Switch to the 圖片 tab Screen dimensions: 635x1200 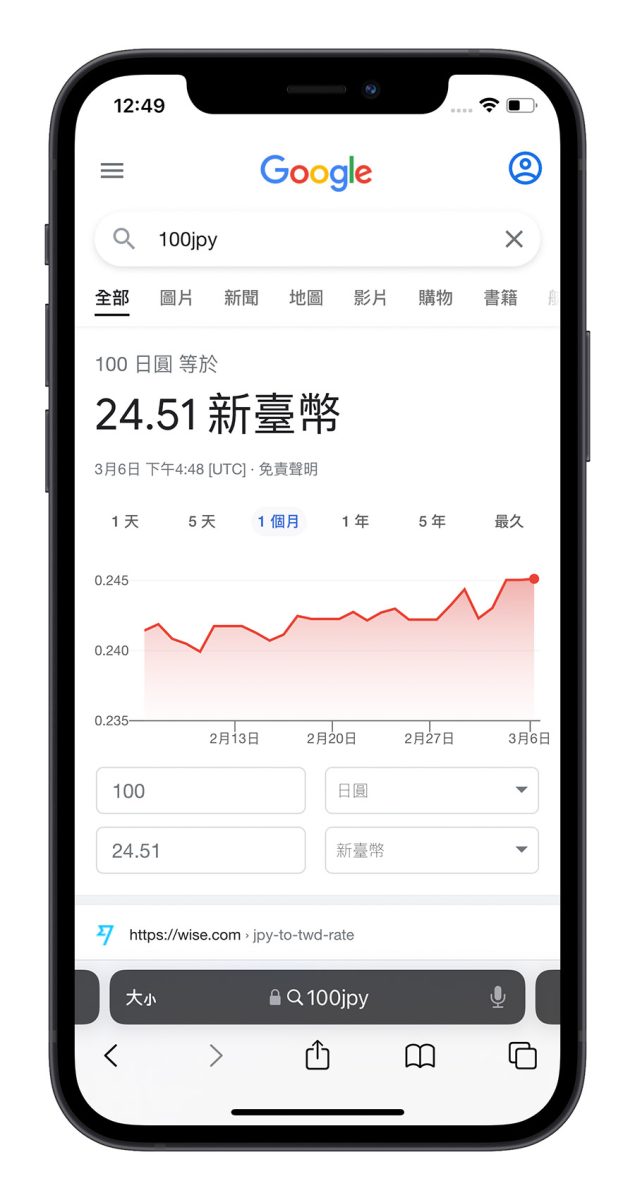click(x=176, y=298)
